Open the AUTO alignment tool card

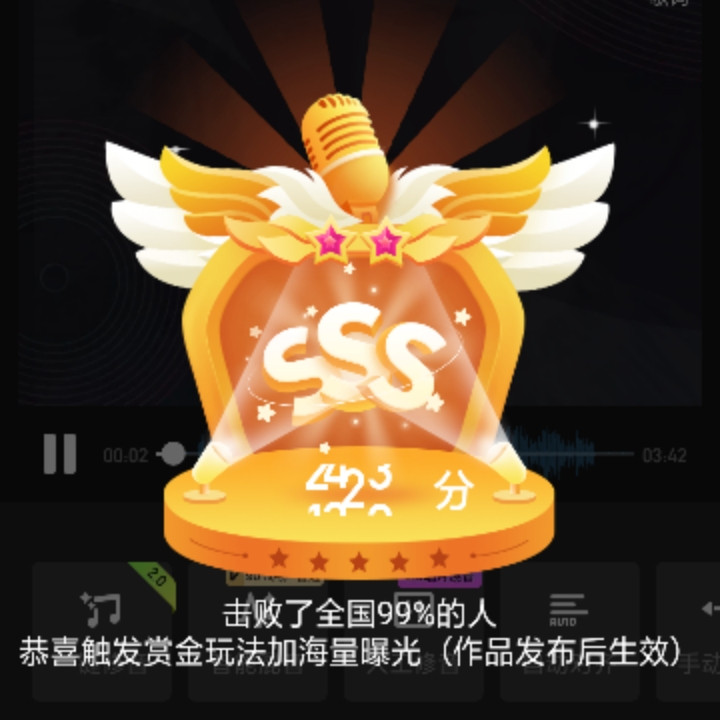[x=569, y=631]
